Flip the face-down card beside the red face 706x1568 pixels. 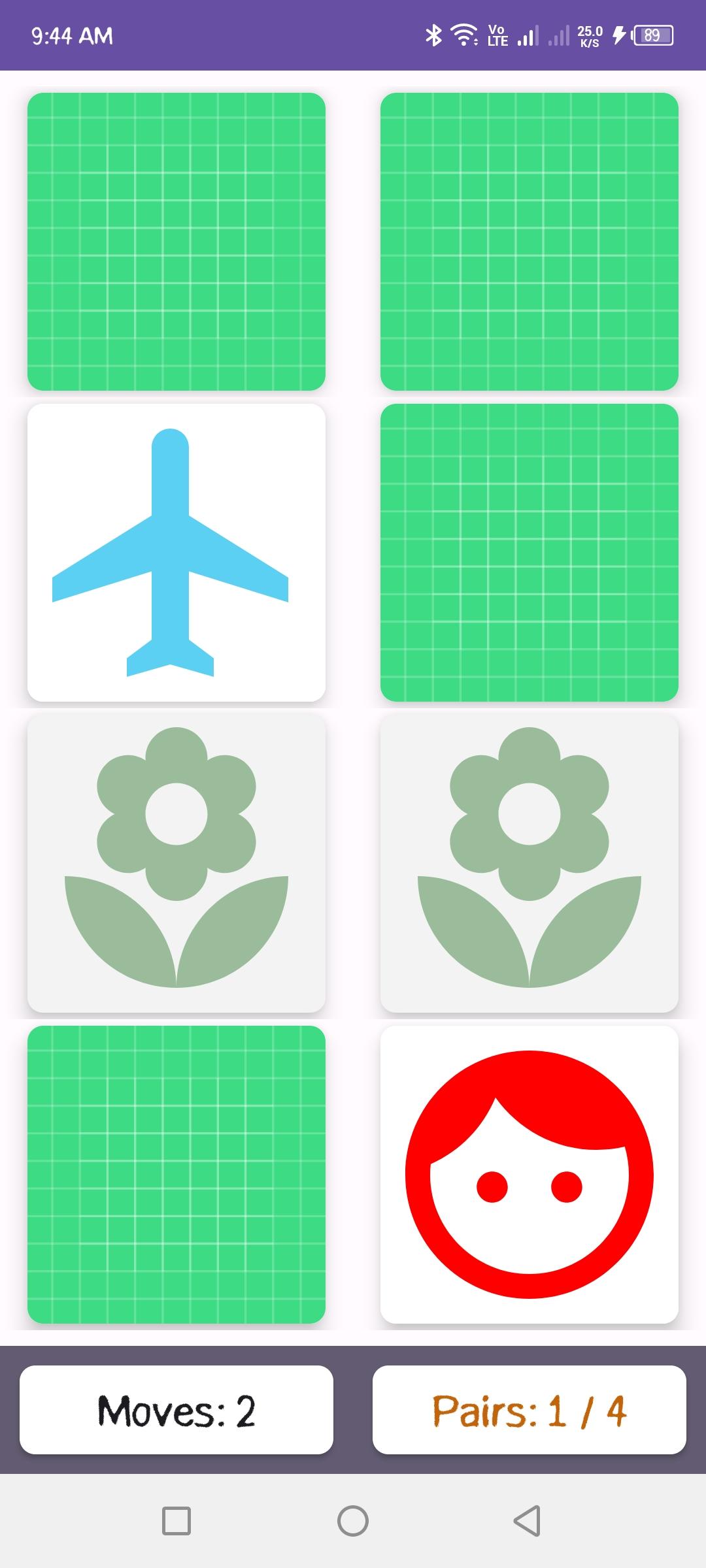click(x=176, y=1174)
